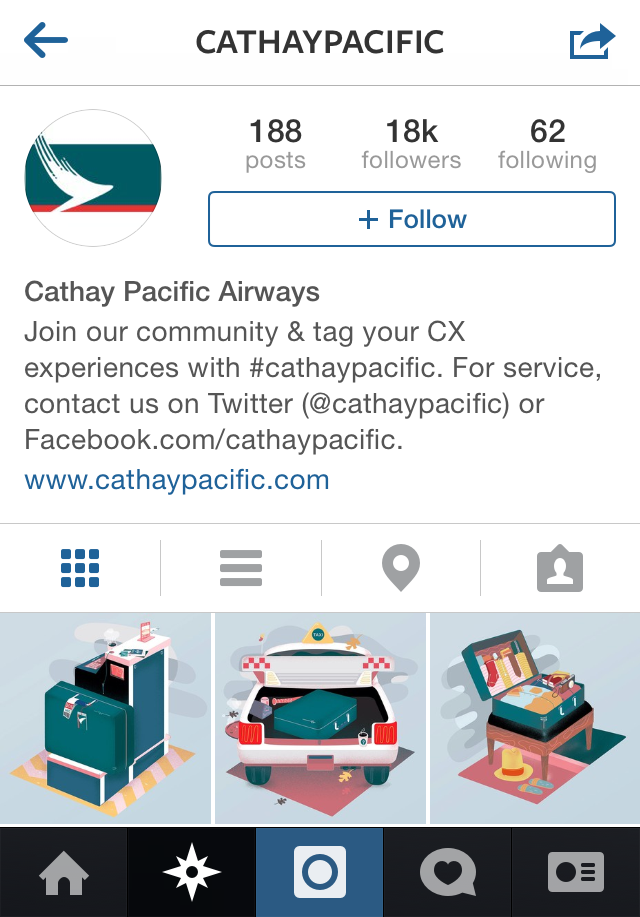Open the packed suitcase illustration post
The width and height of the screenshot is (640, 917).
[535, 716]
